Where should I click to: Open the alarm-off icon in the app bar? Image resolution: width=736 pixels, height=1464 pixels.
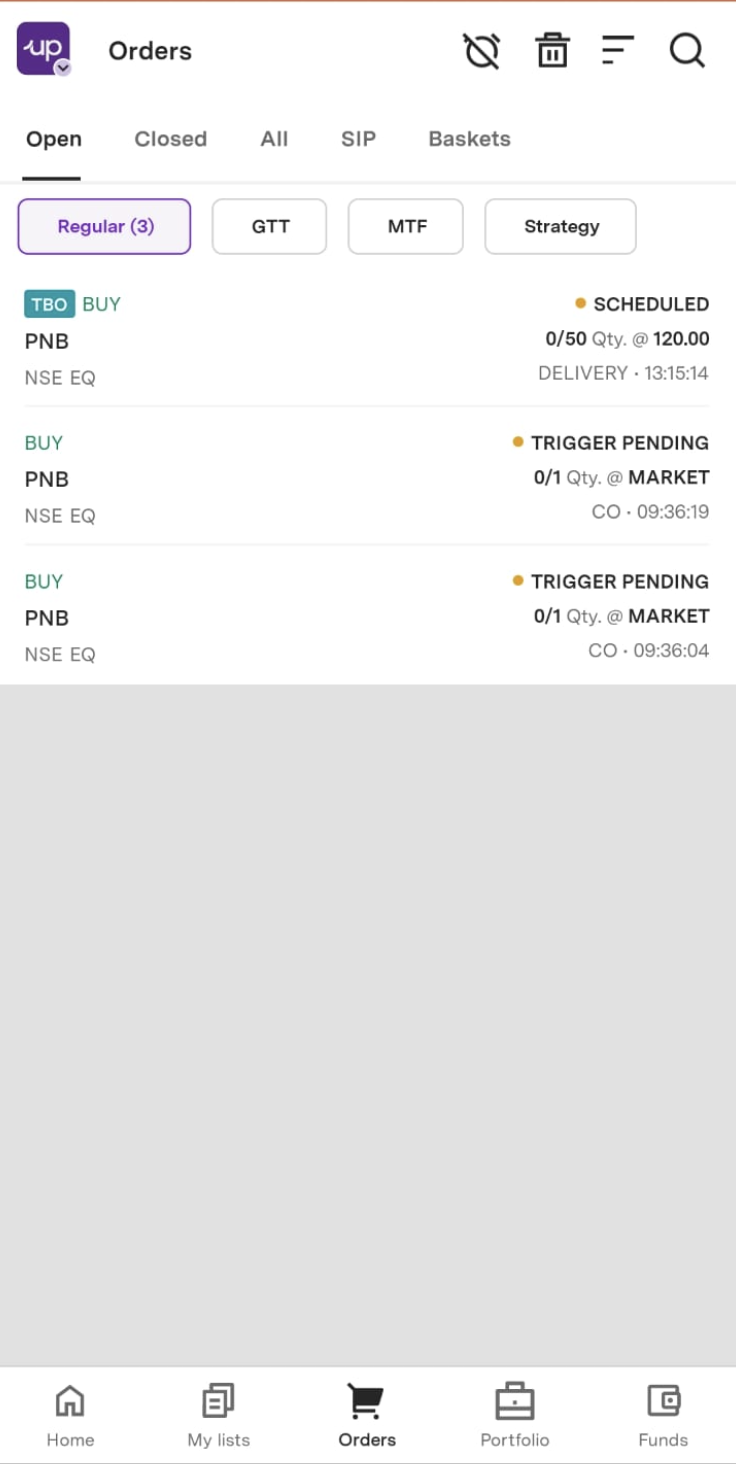pos(481,51)
